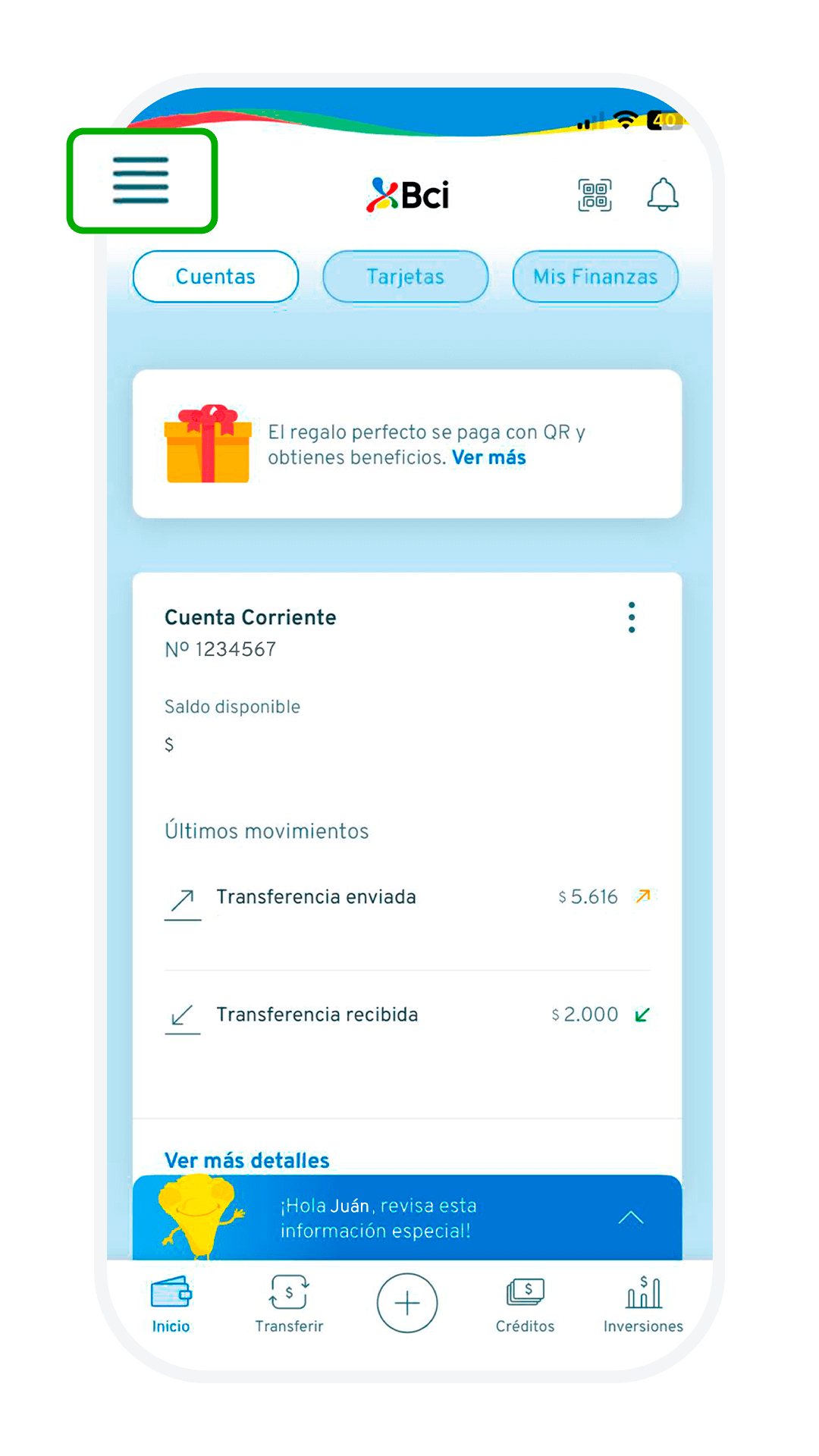Tap the account number Nº 1234567

click(x=220, y=648)
